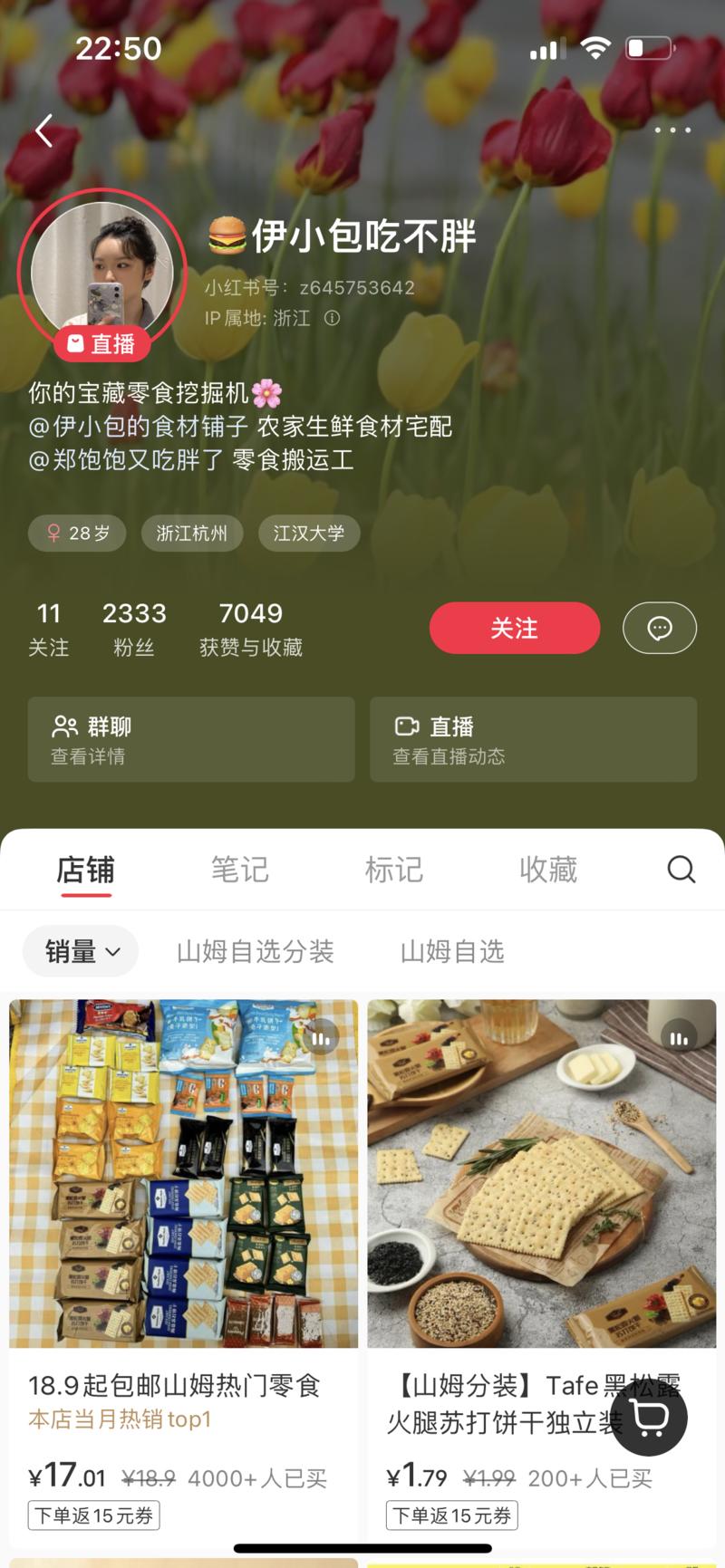Tap the IP属地 info icon
Viewport: 725px width, 1568px height.
tap(333, 318)
